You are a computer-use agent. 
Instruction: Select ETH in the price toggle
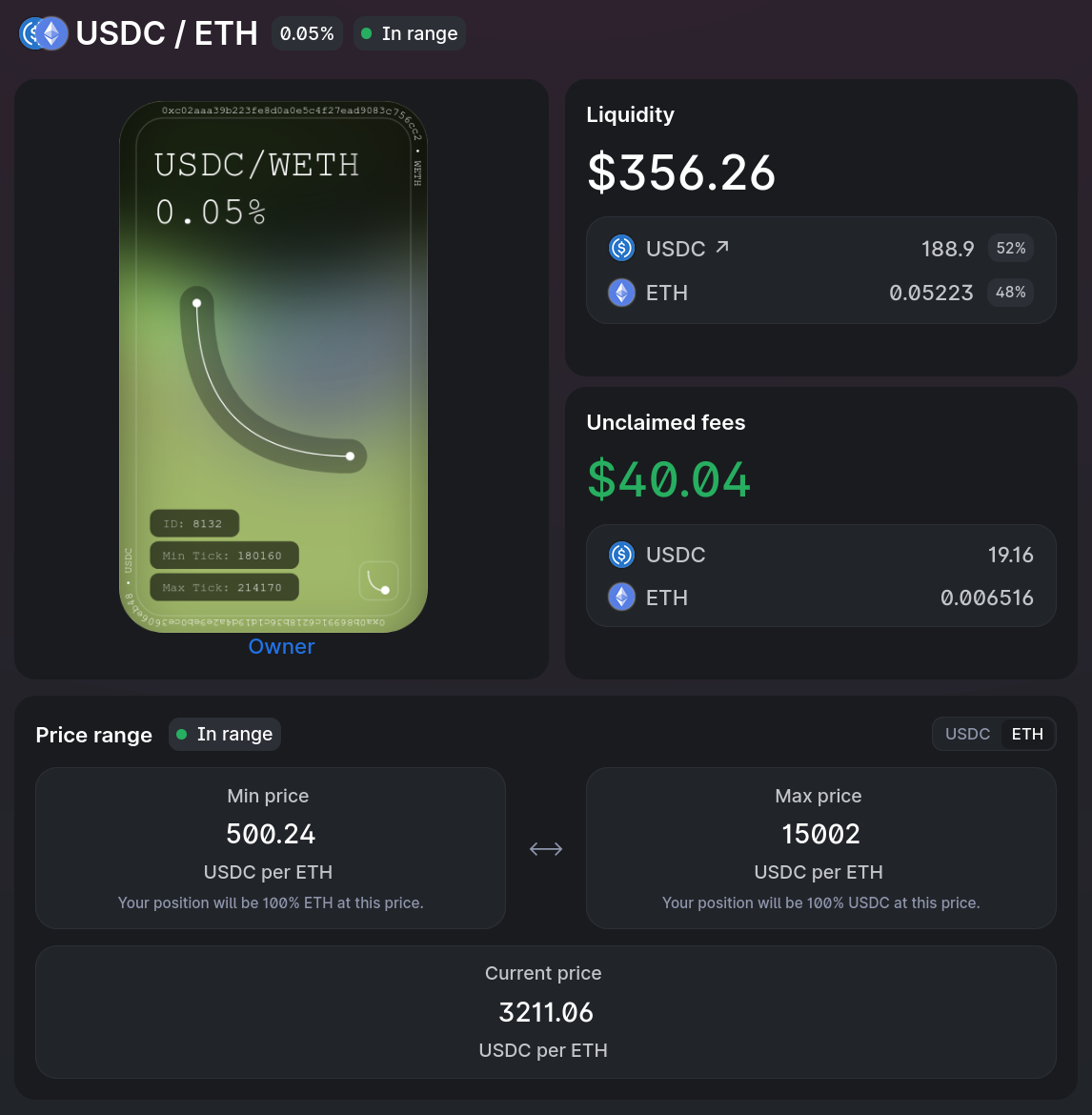(x=1027, y=734)
